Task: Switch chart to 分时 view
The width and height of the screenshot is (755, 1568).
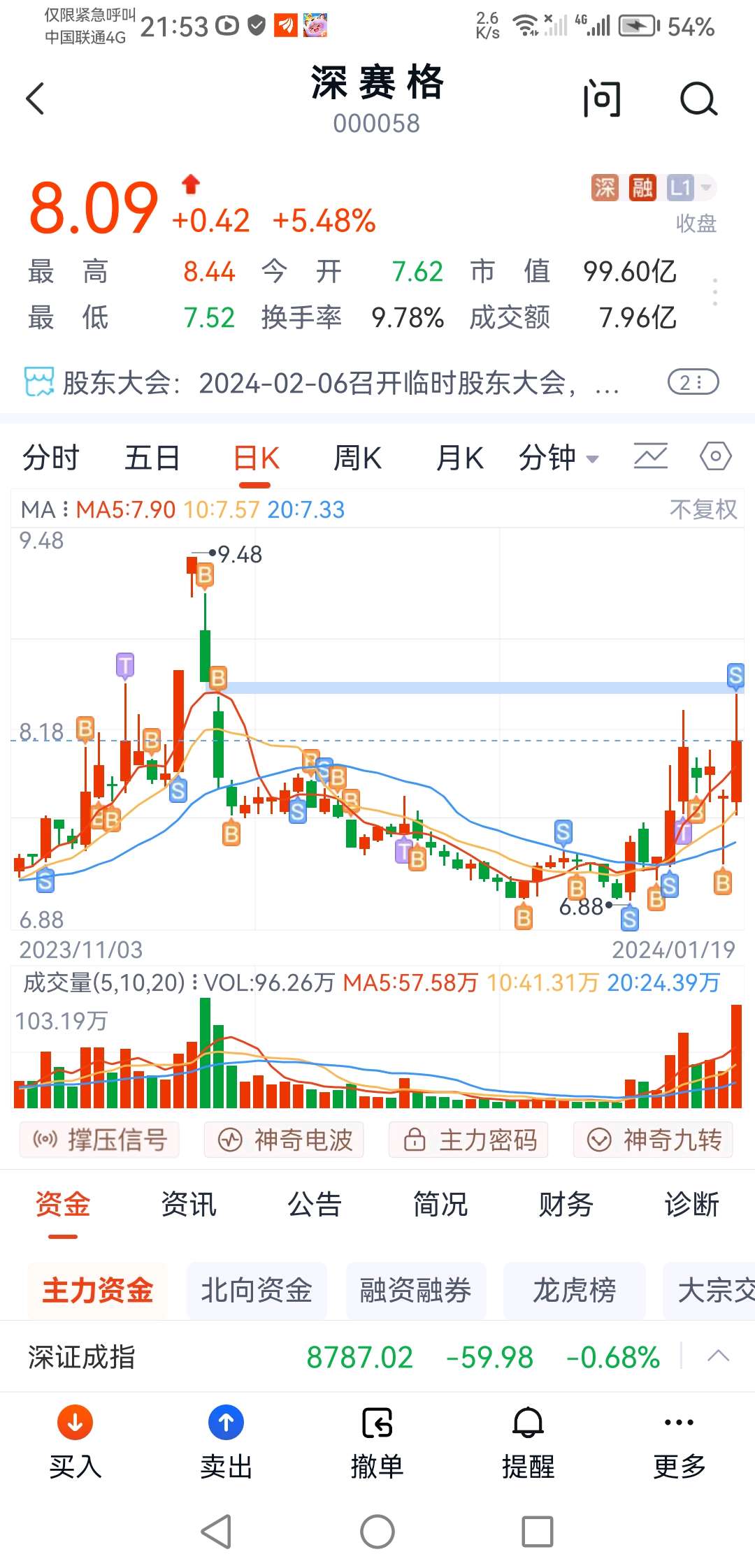Action: [51, 458]
